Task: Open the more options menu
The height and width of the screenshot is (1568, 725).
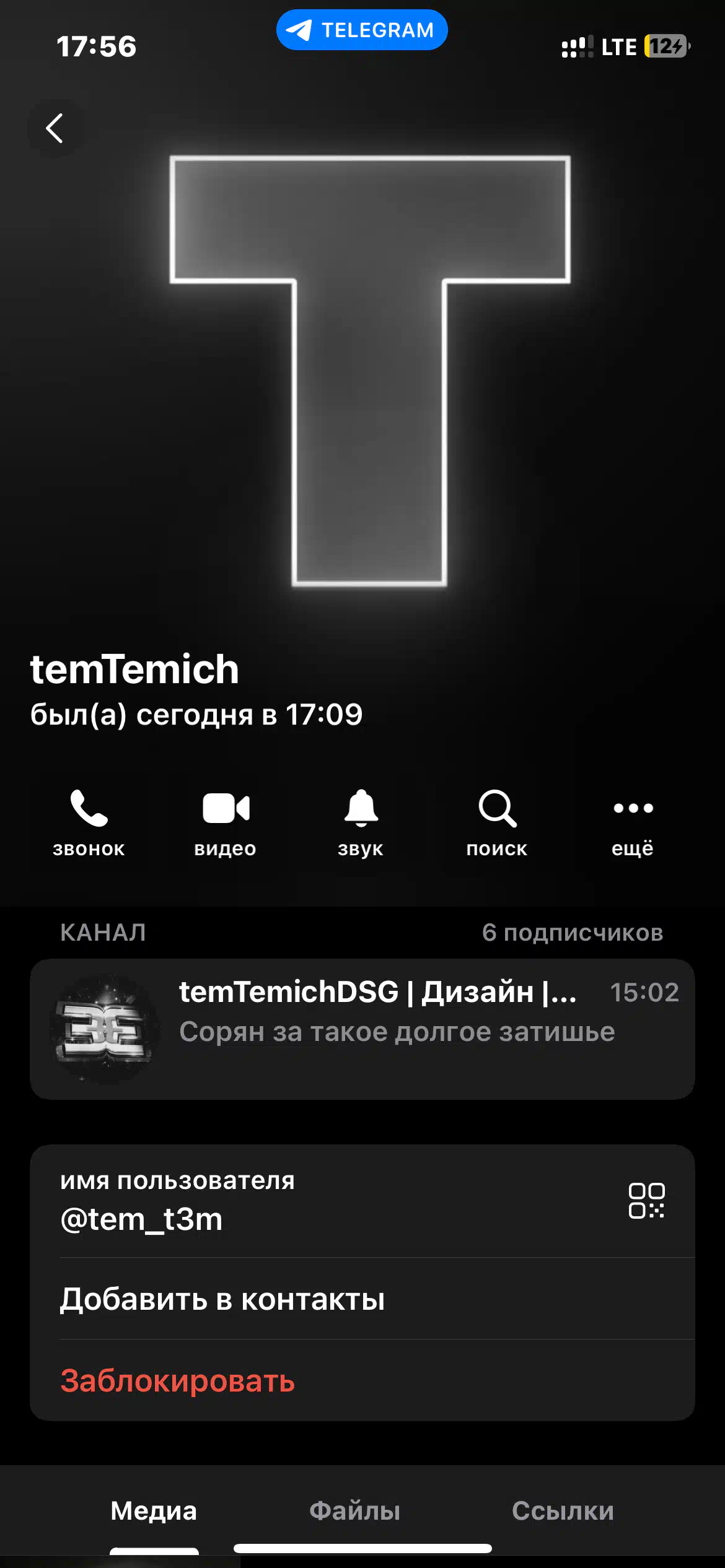Action: pyautogui.click(x=633, y=823)
